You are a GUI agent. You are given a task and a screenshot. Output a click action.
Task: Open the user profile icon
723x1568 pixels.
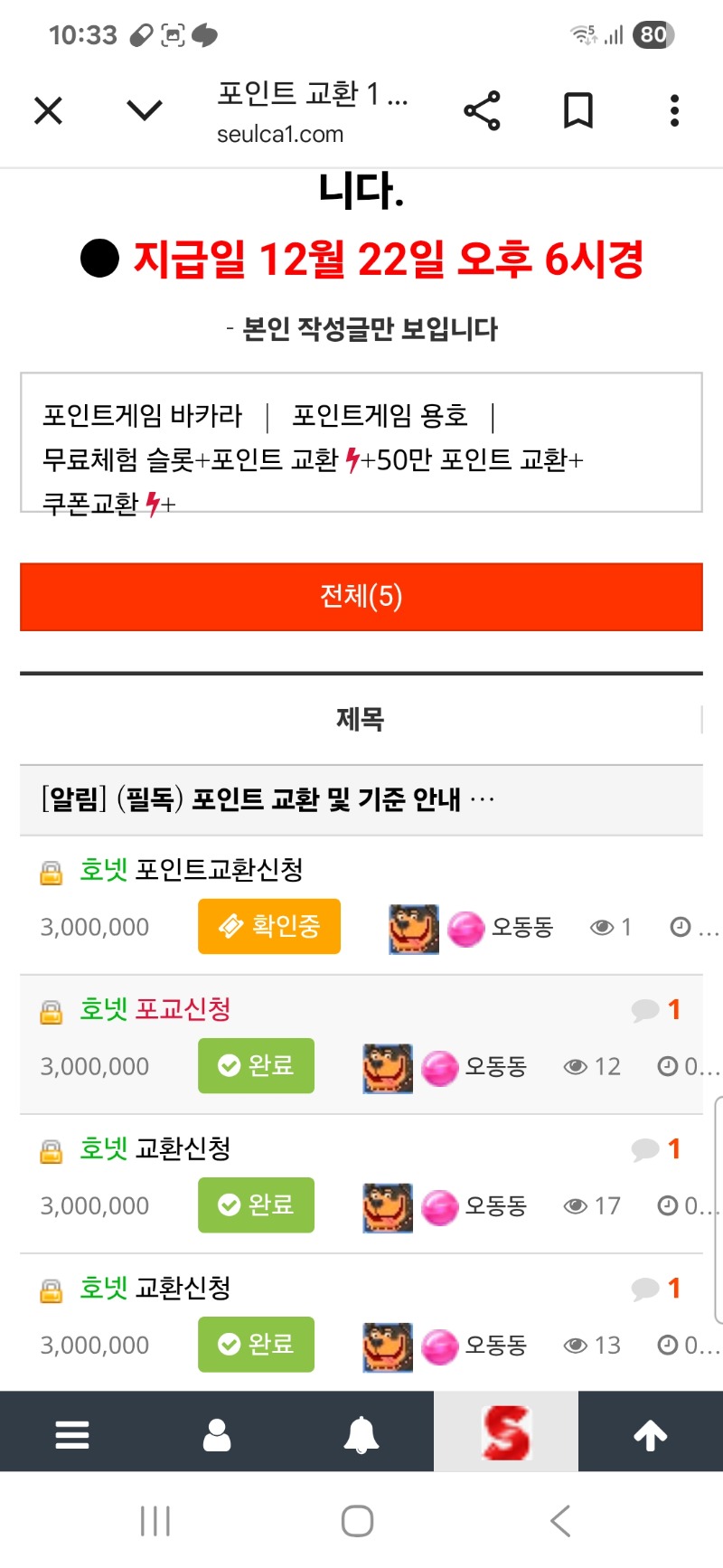217,1435
